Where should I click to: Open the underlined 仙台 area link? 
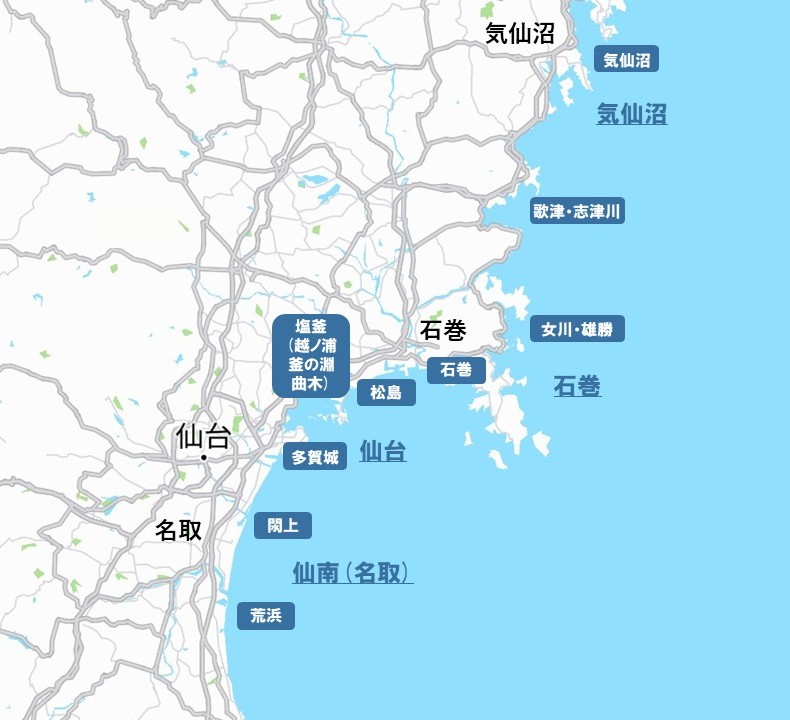click(382, 452)
